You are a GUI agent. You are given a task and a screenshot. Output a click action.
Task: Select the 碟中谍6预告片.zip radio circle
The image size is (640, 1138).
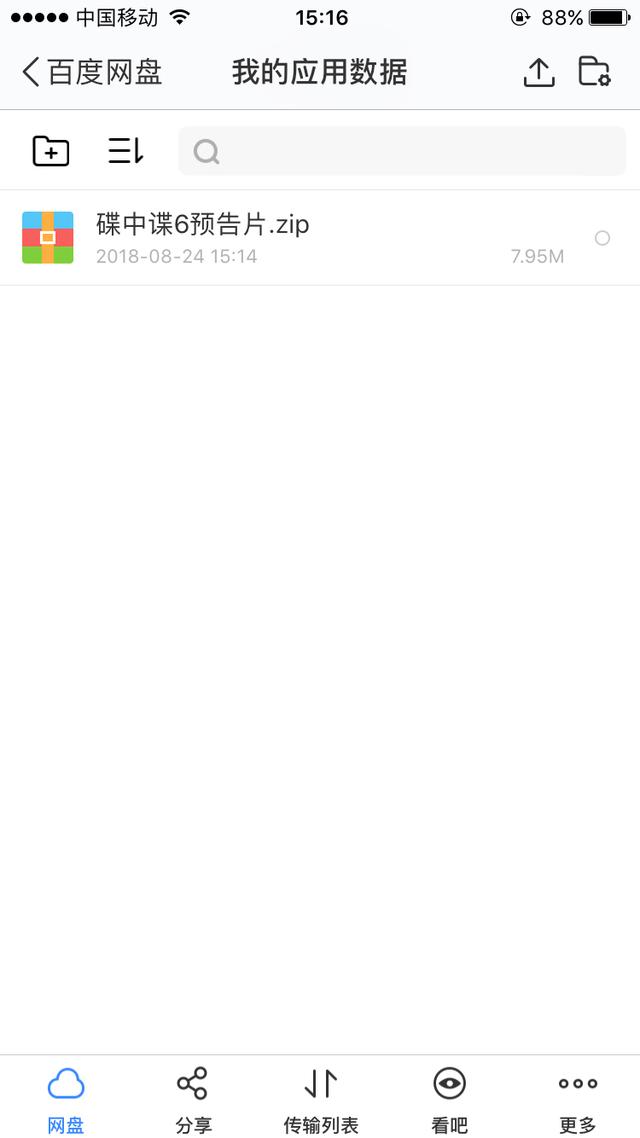(602, 238)
